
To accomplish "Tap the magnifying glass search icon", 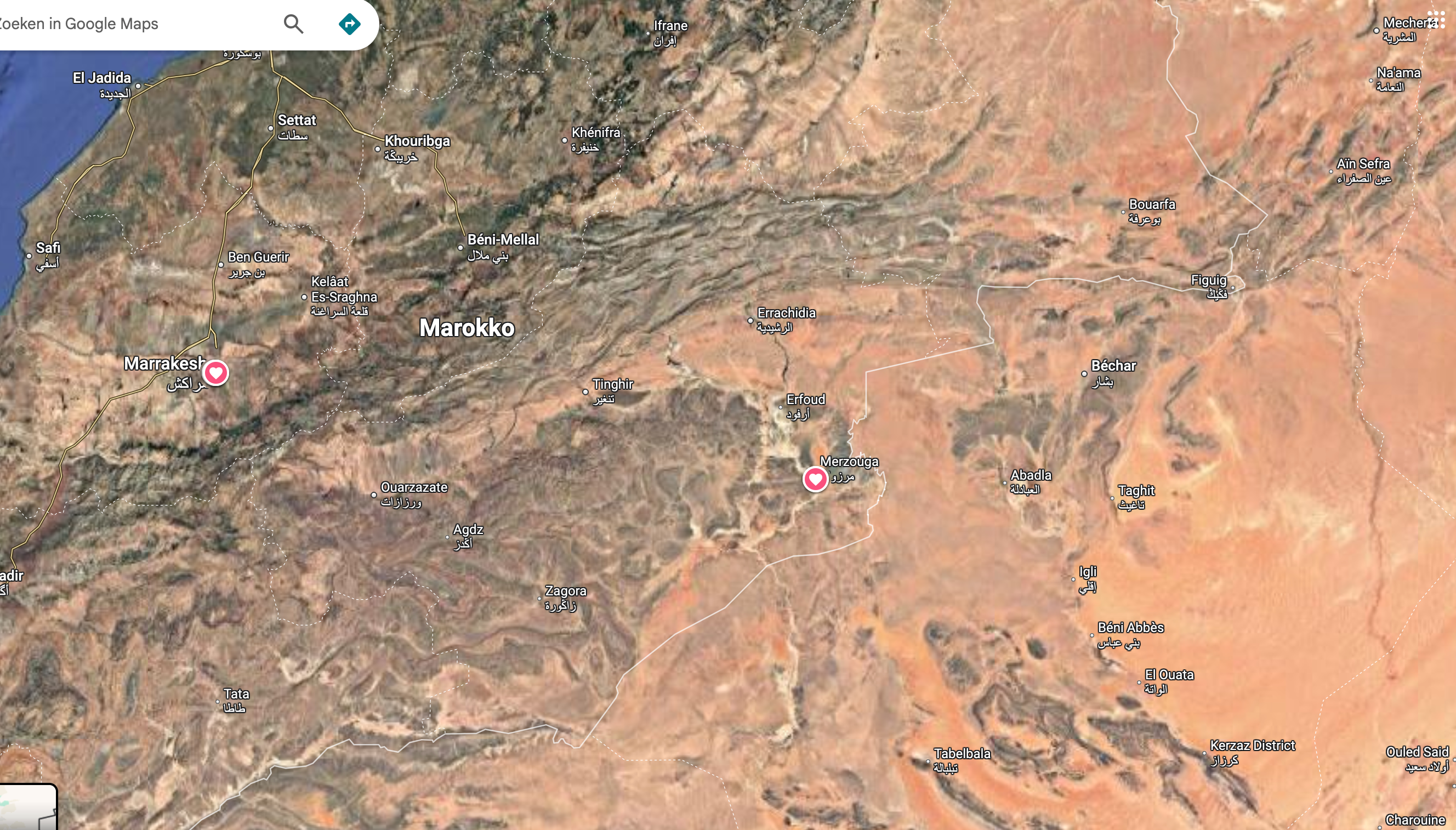I will (x=293, y=24).
